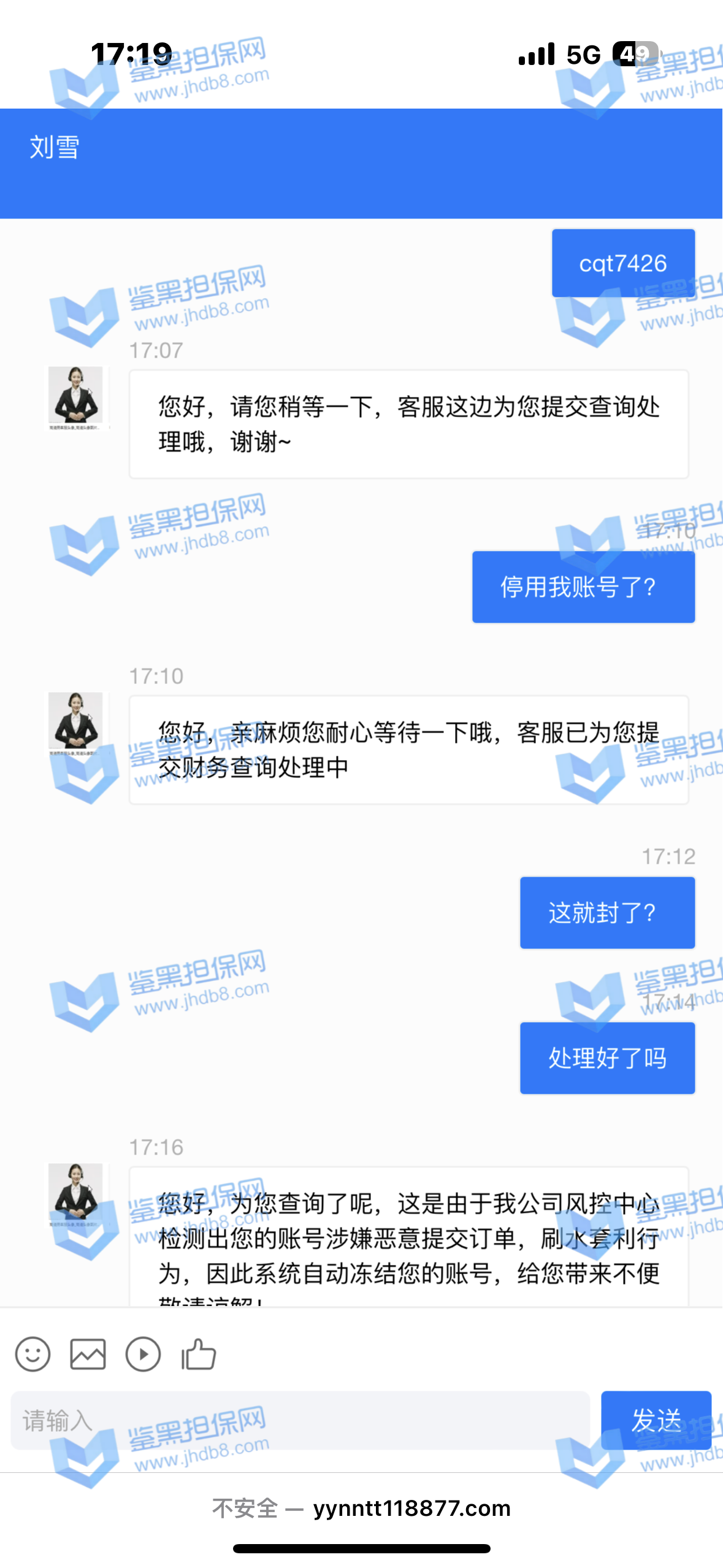The width and height of the screenshot is (723, 1568).
Task: Focus the 请输入 message field
Action: click(300, 1420)
